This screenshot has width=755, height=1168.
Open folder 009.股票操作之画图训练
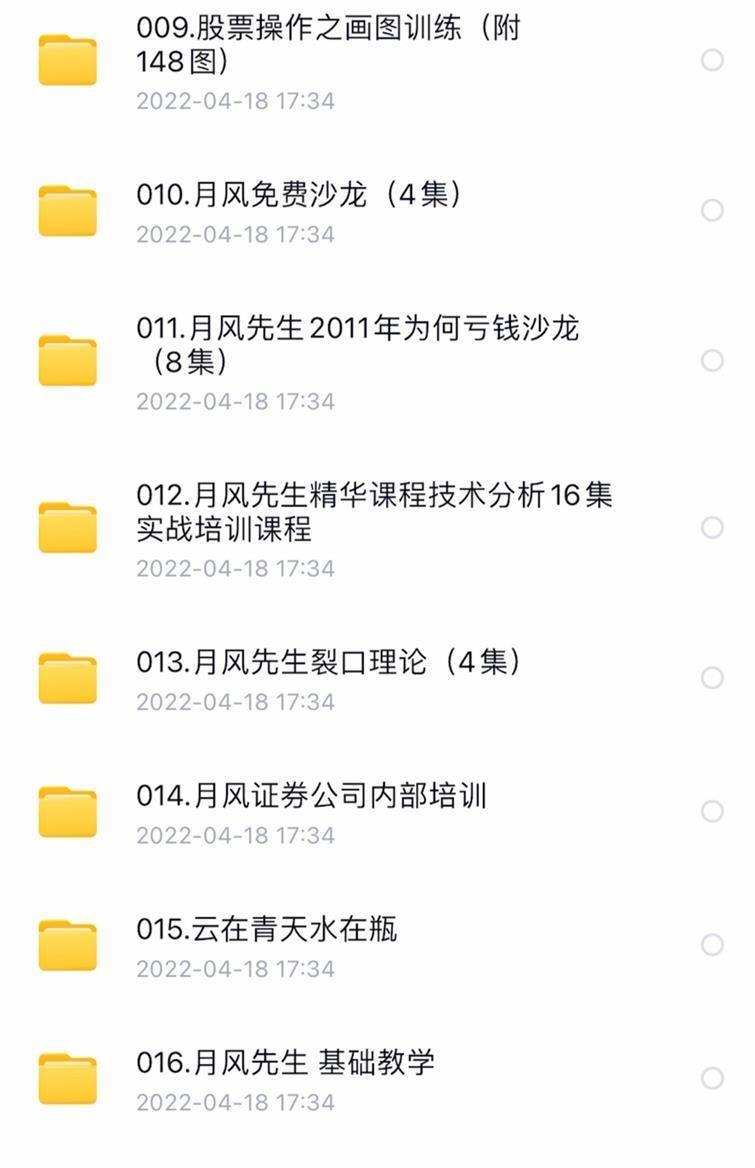pos(328,45)
